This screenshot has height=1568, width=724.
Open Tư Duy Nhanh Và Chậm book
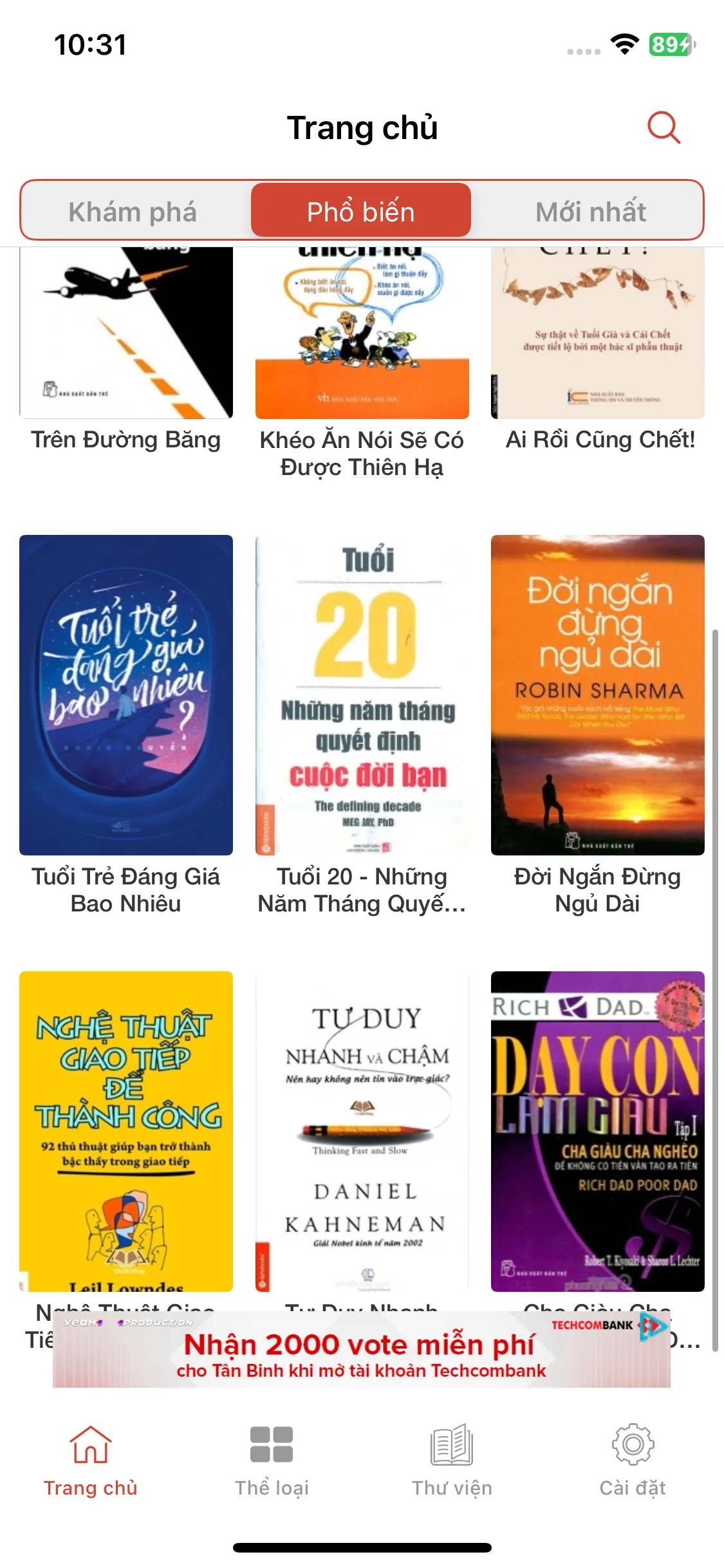coord(362,1131)
